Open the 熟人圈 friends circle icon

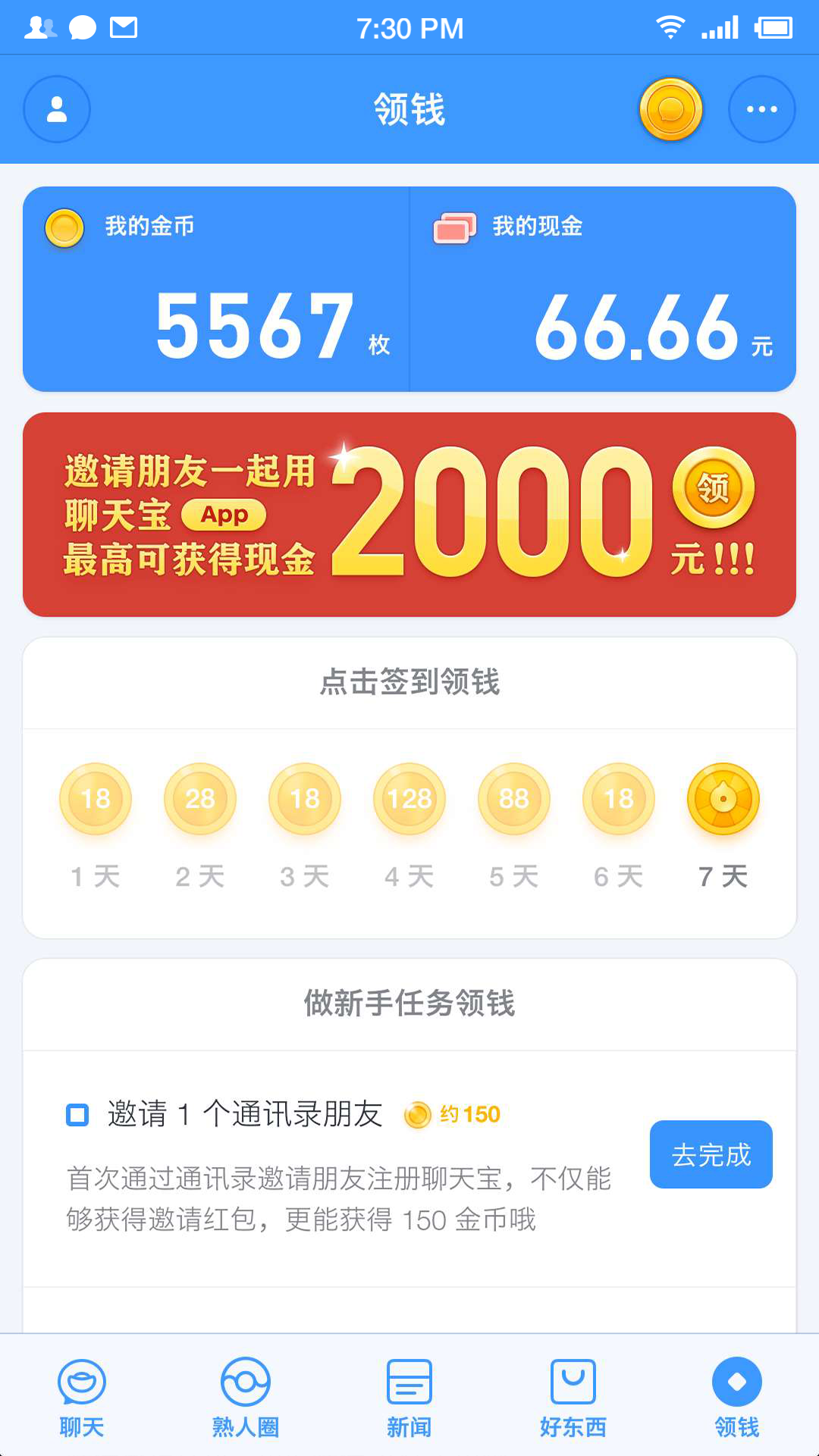click(245, 1383)
